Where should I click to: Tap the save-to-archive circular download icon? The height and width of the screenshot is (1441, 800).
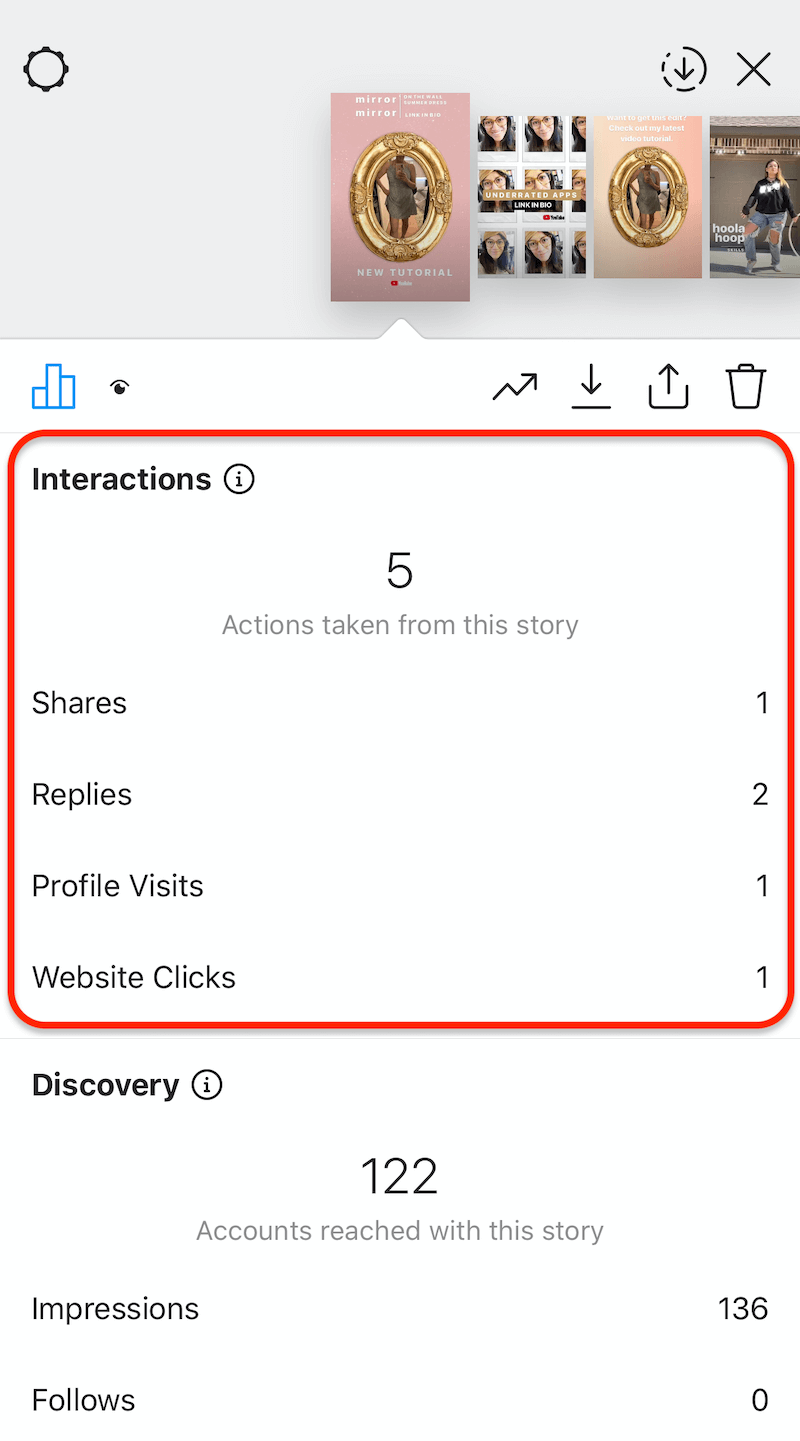point(684,69)
